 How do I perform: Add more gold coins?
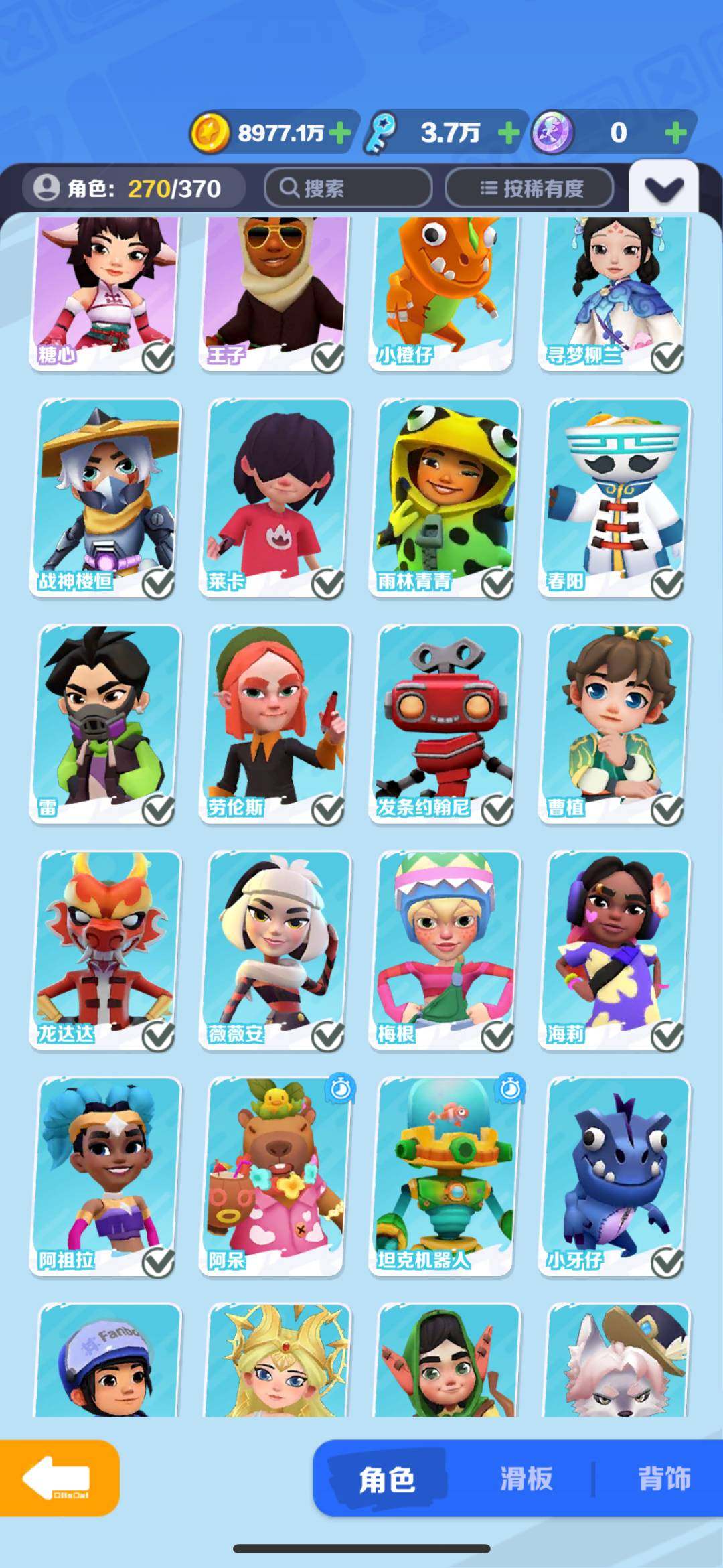[x=339, y=133]
